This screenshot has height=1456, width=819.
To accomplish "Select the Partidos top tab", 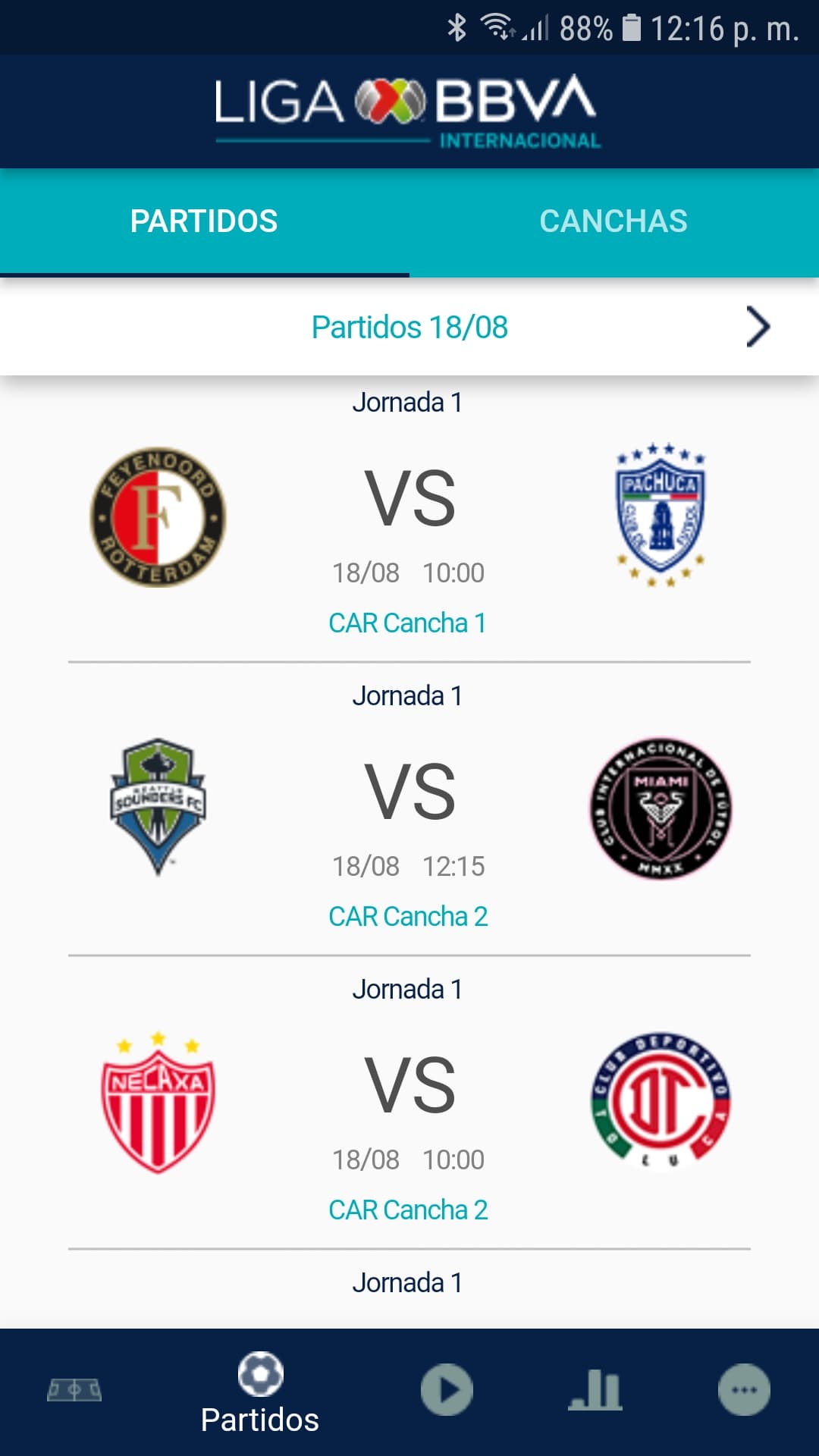I will click(204, 221).
